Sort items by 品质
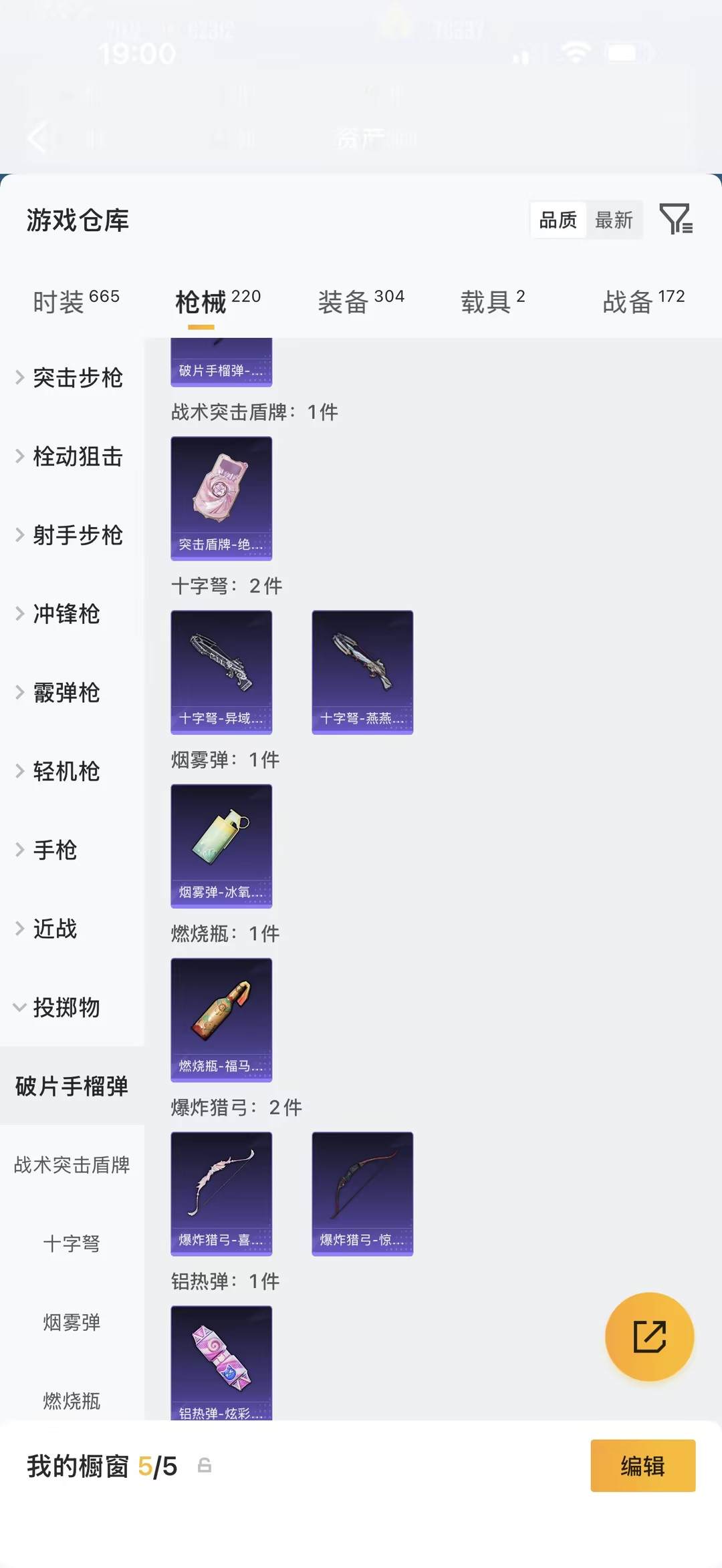This screenshot has width=722, height=1568. [x=558, y=220]
